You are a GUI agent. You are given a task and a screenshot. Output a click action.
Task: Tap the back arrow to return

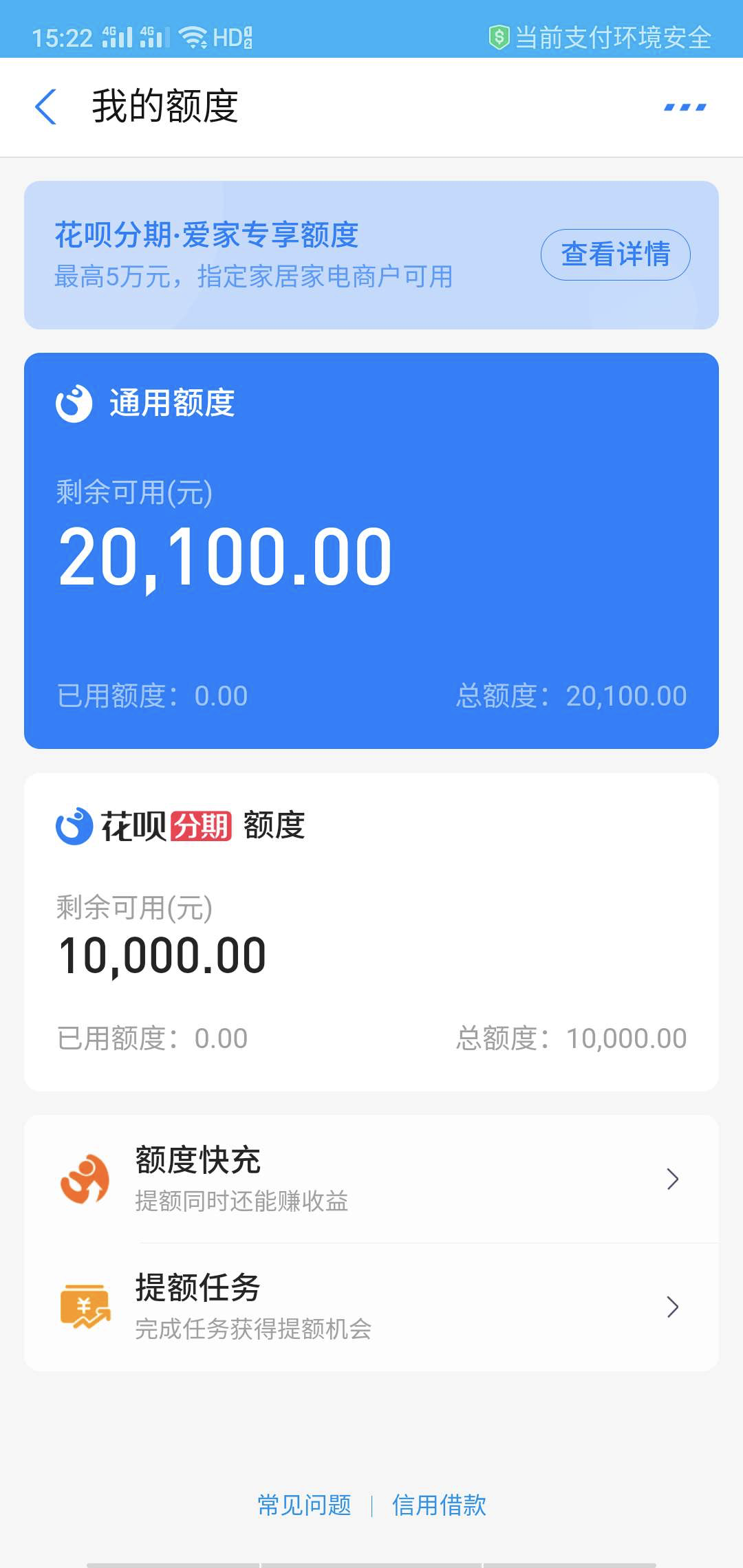pyautogui.click(x=45, y=107)
